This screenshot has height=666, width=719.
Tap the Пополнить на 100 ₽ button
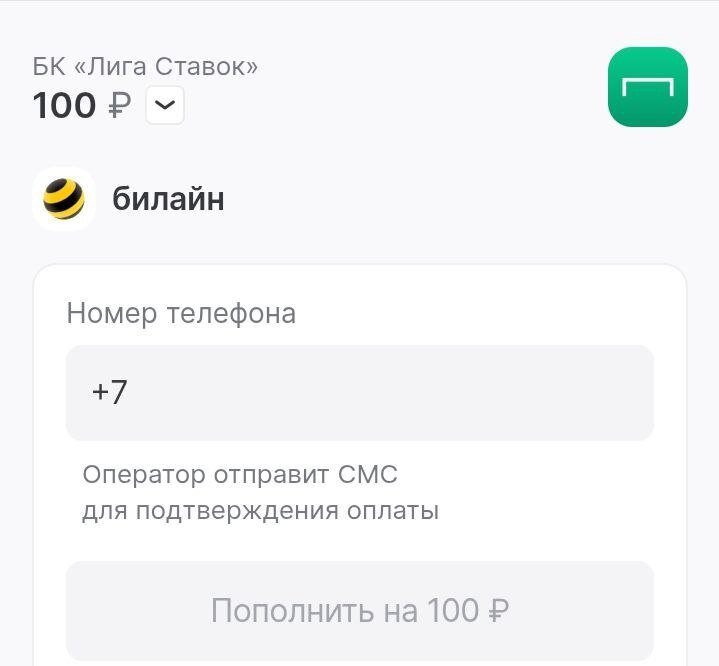(x=359, y=610)
